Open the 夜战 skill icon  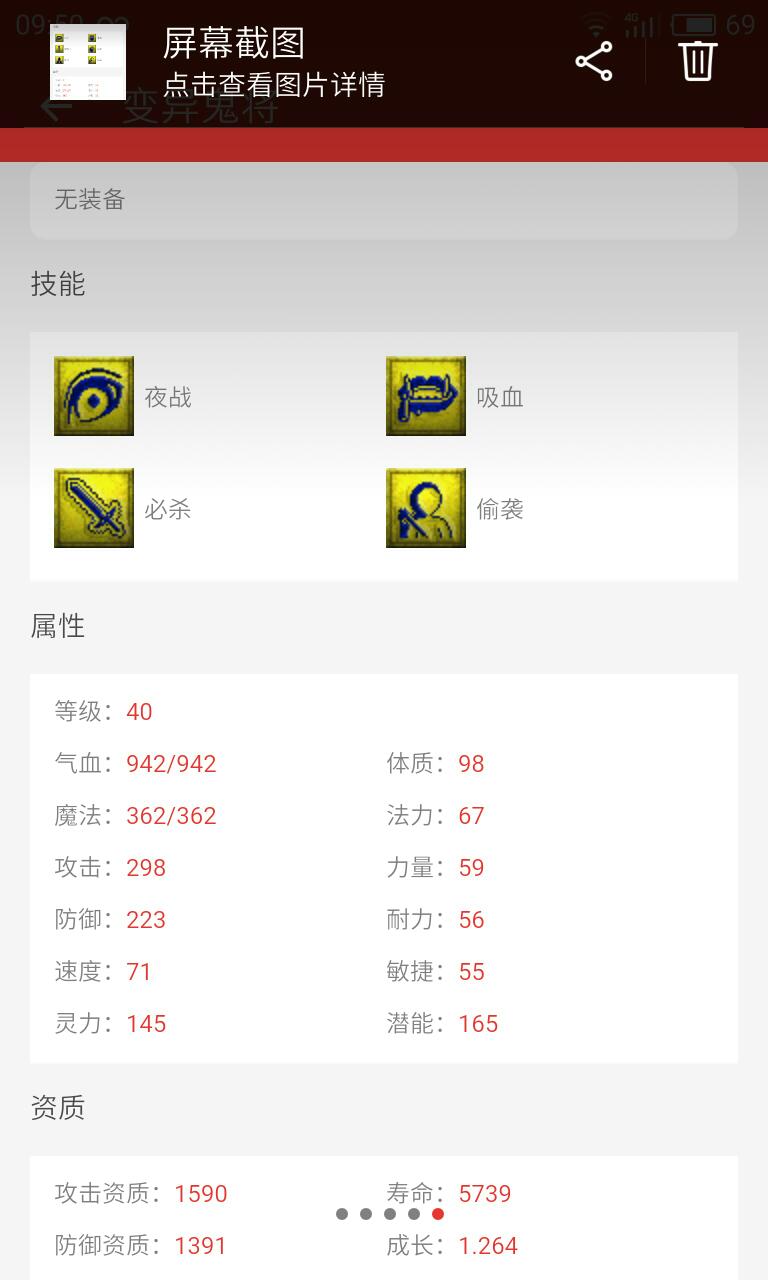[94, 397]
